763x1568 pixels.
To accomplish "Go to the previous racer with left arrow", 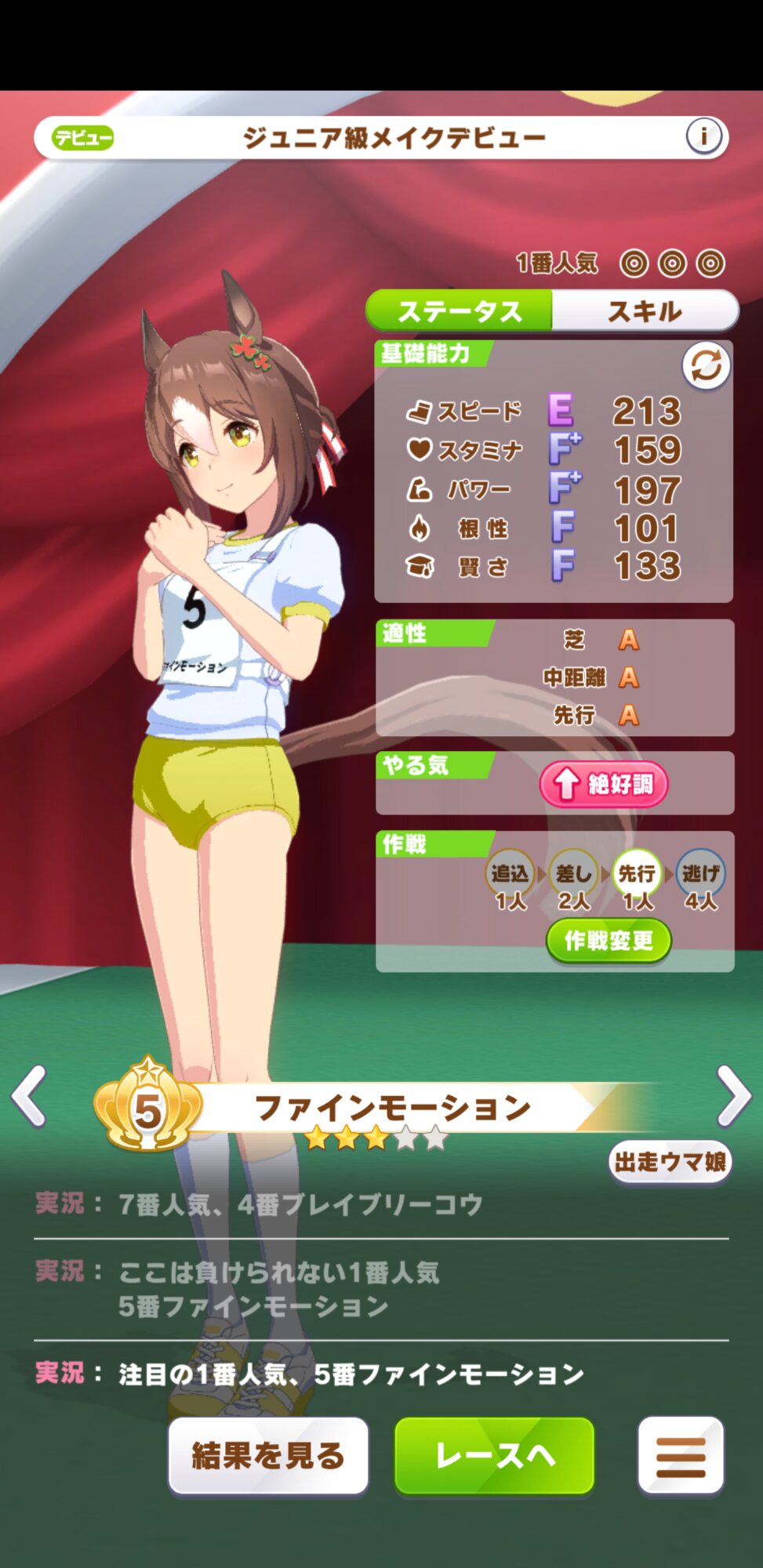I will pyautogui.click(x=29, y=1096).
